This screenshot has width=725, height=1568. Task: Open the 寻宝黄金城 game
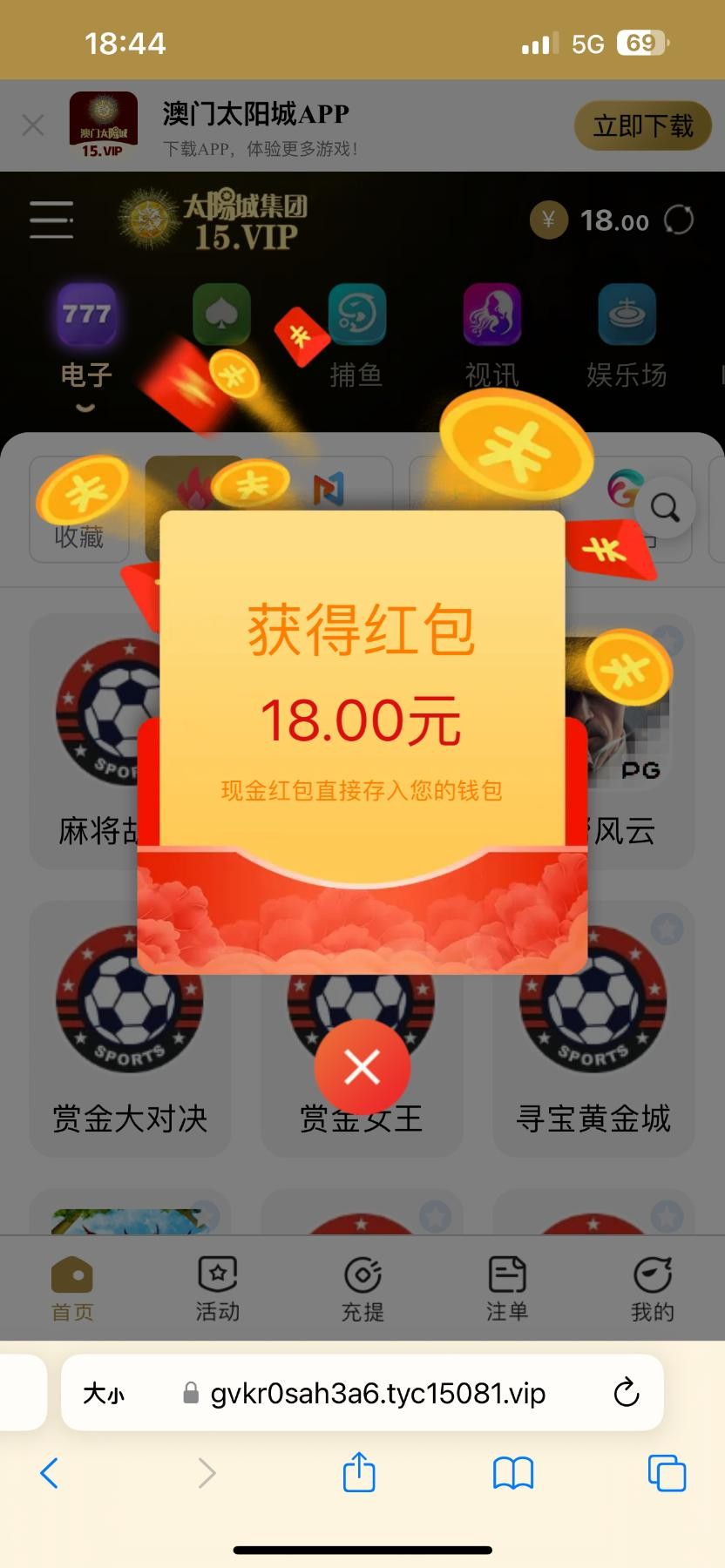point(593,1028)
